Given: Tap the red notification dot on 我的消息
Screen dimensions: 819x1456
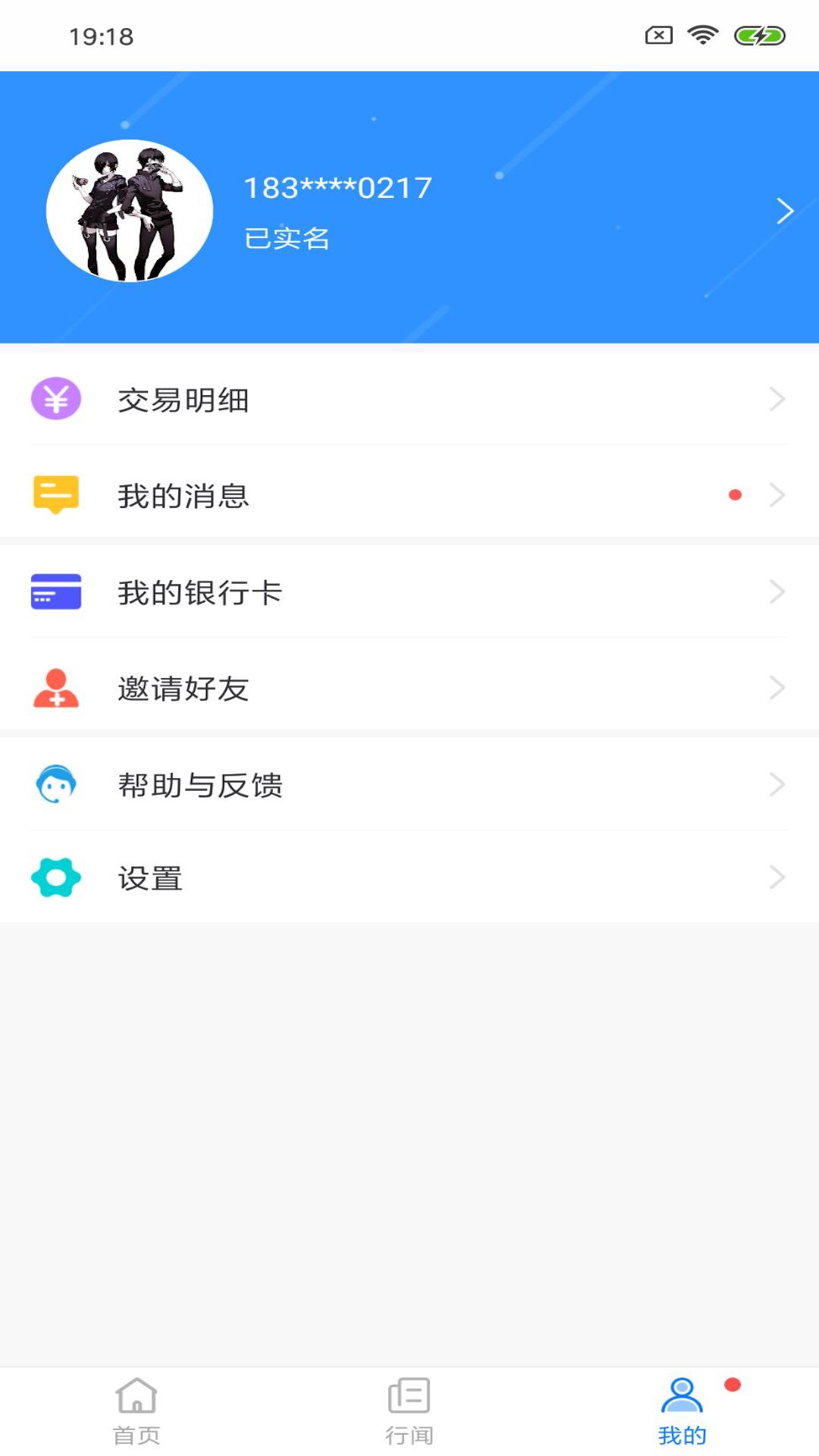Looking at the screenshot, I should tap(734, 495).
